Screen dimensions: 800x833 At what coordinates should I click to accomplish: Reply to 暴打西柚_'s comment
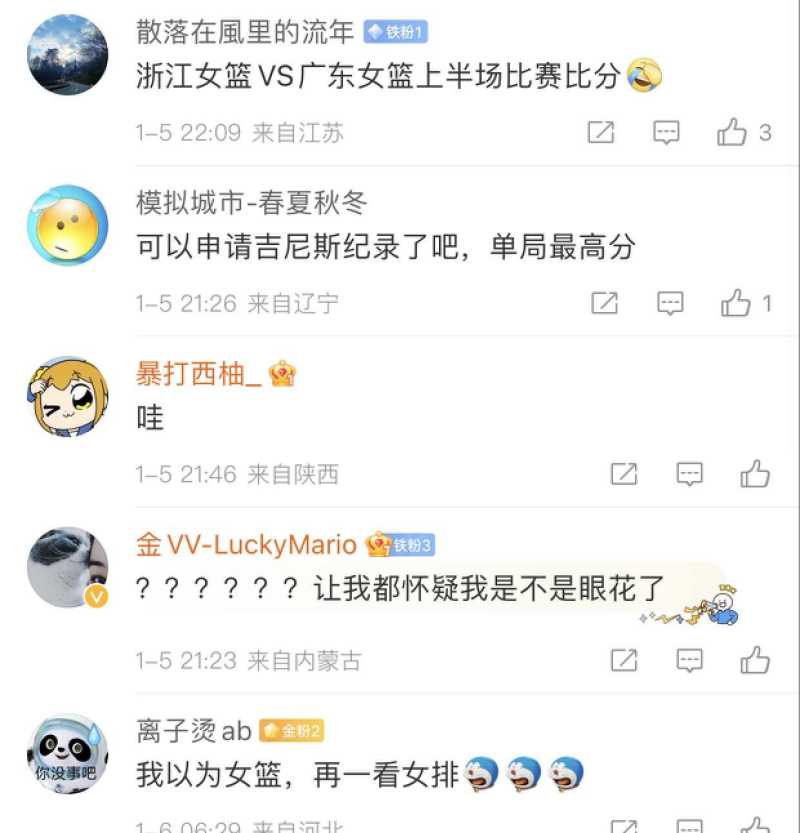tap(689, 474)
